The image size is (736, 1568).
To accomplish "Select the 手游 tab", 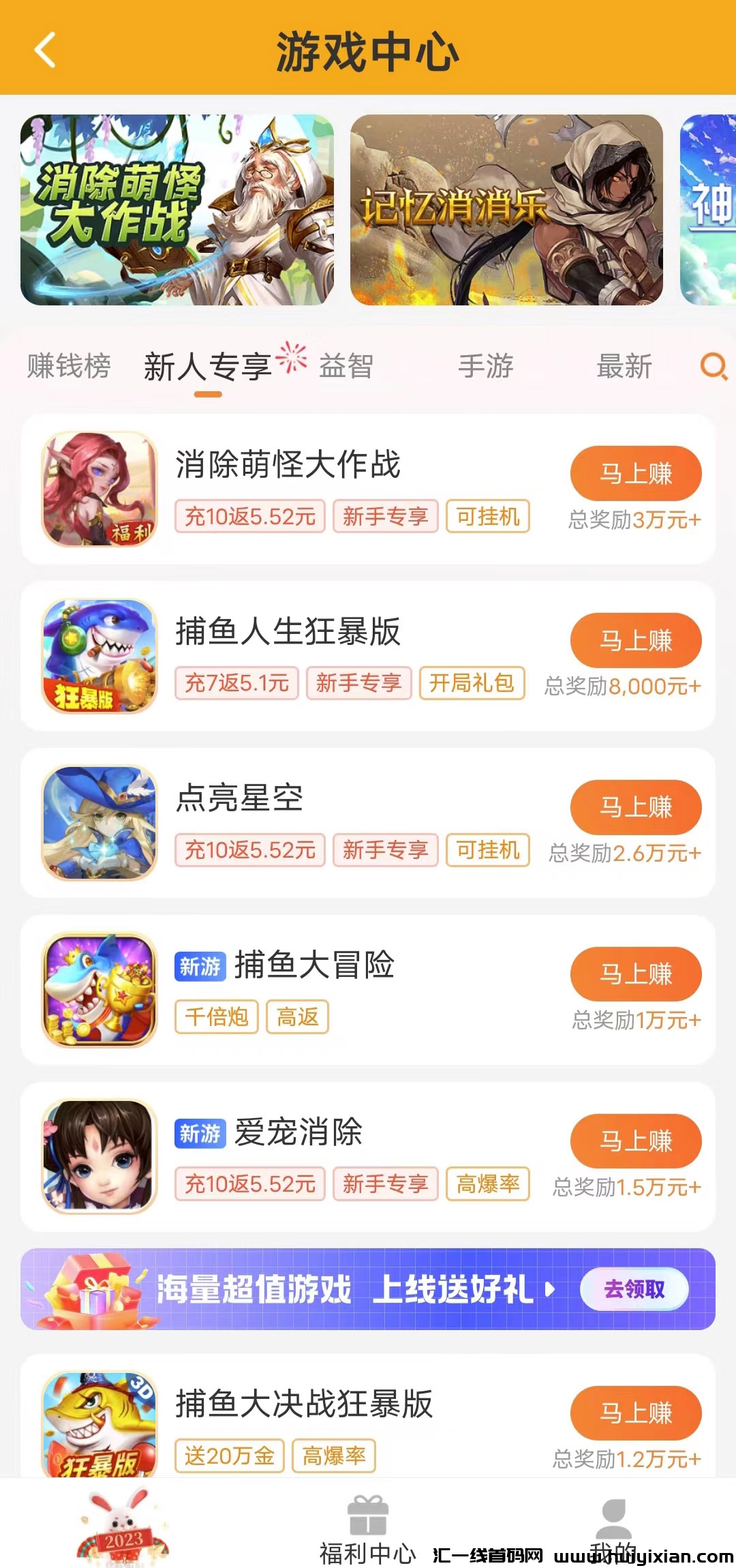I will coord(487,367).
